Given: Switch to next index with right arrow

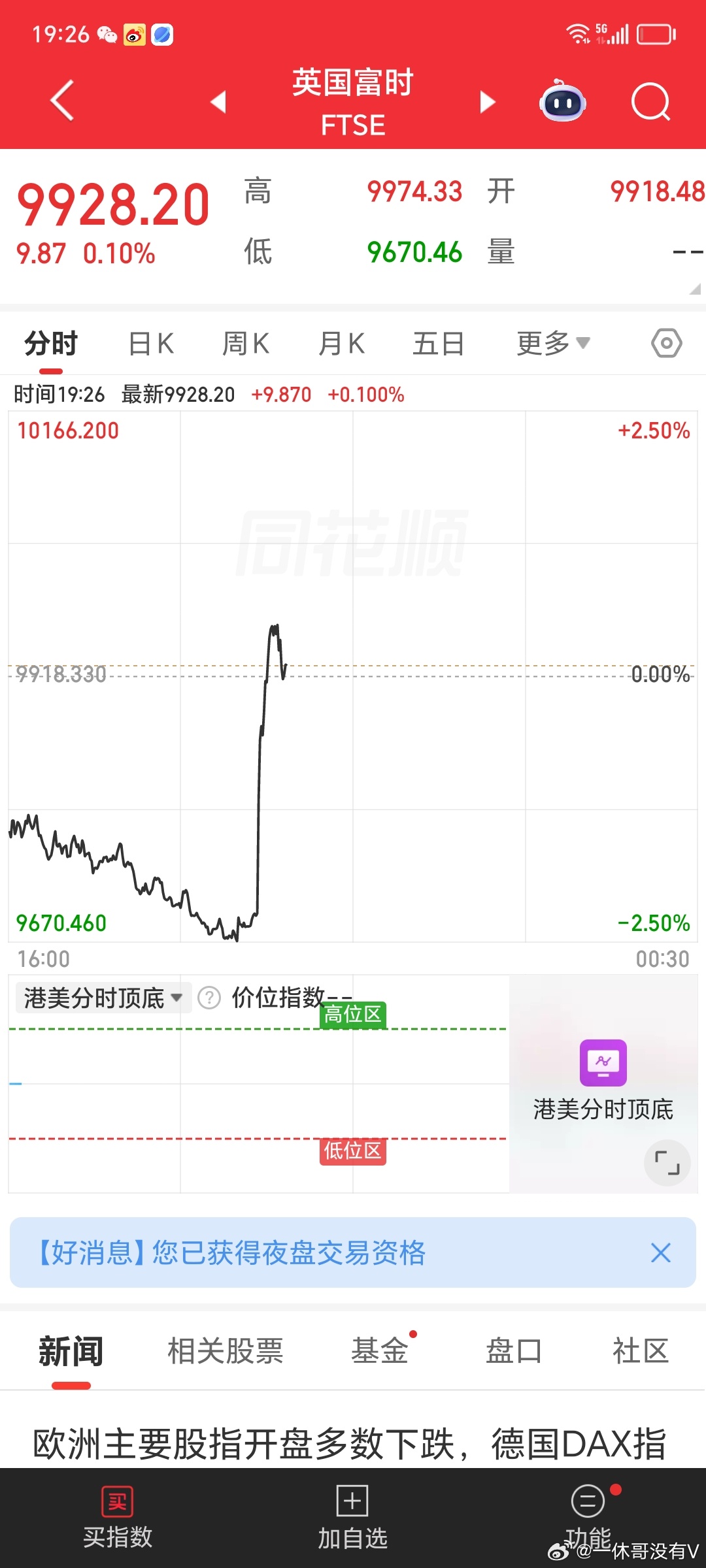Looking at the screenshot, I should coord(487,102).
